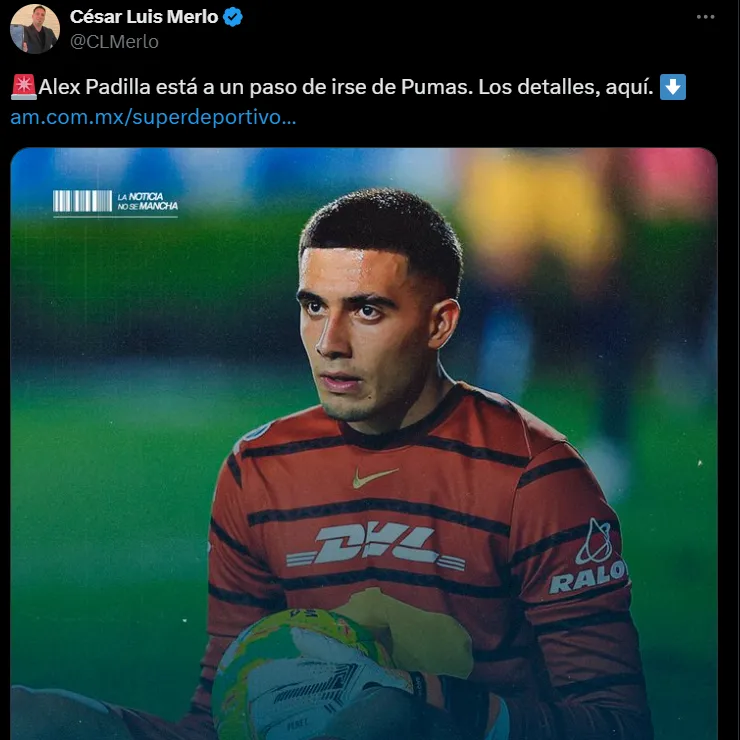Open the am.com.mx/superdeportivo link
Image resolution: width=740 pixels, height=740 pixels.
point(153,117)
